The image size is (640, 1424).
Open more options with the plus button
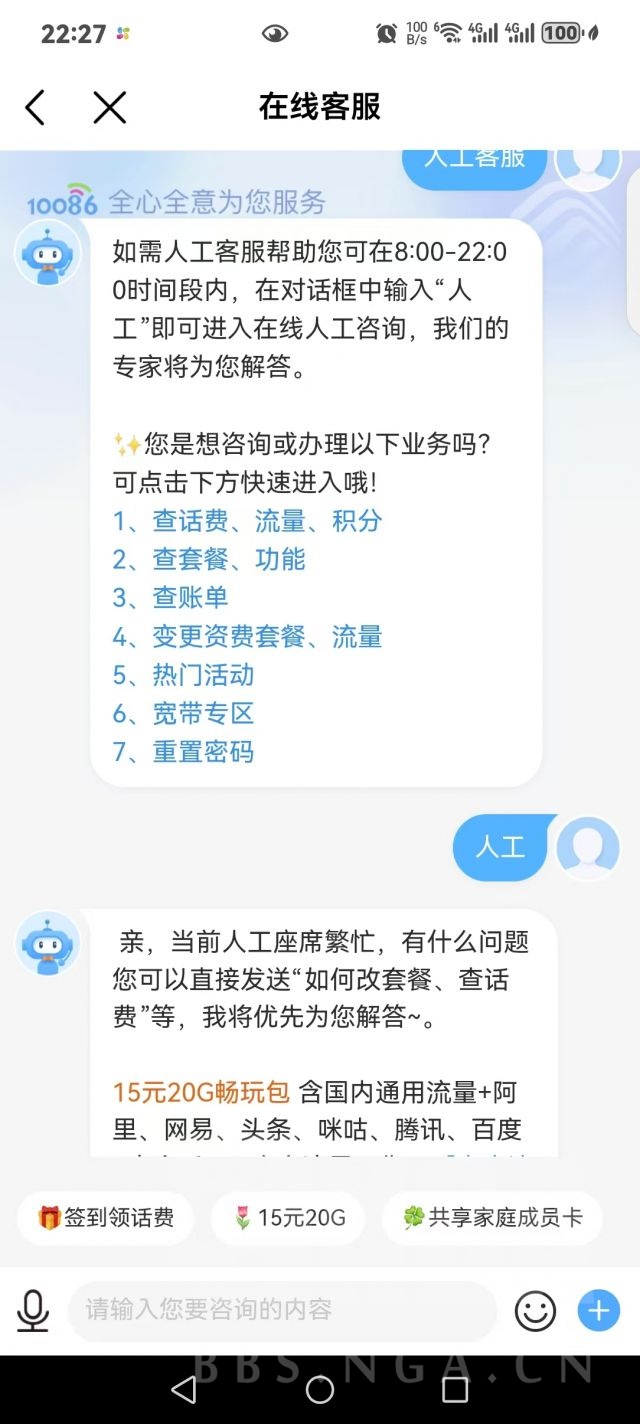click(x=599, y=1310)
